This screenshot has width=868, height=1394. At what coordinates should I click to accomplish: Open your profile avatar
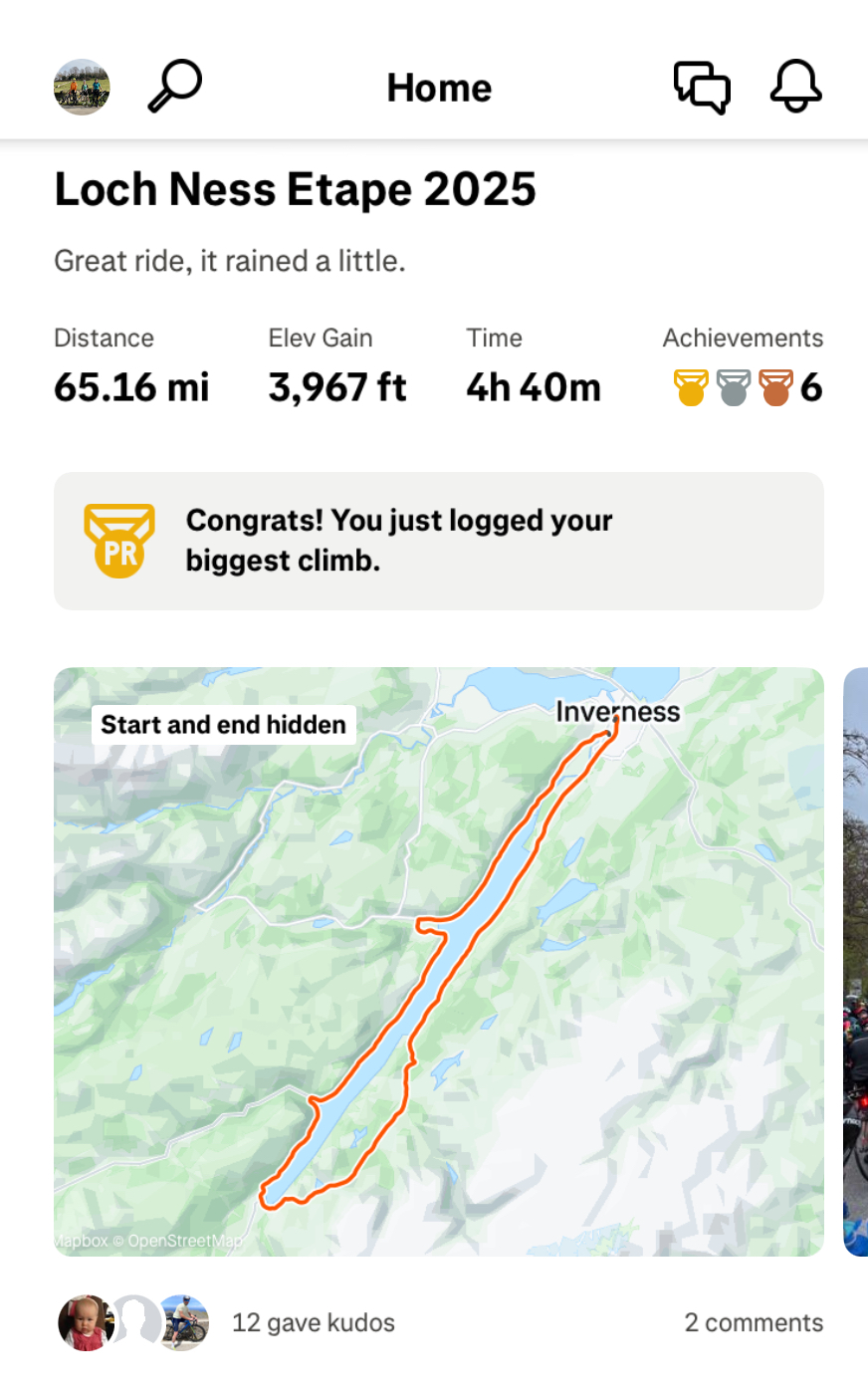tap(82, 87)
